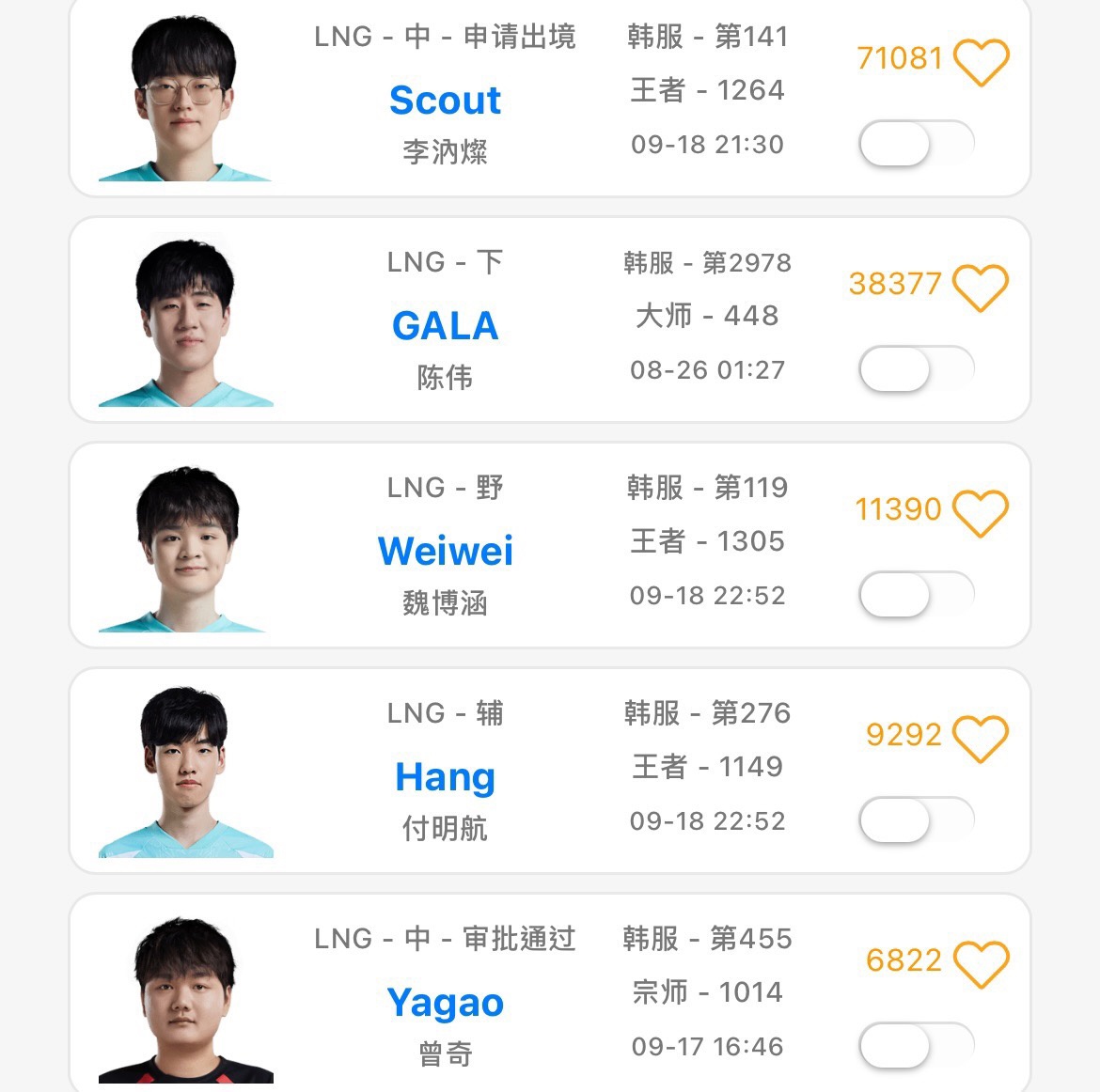
Task: Like Scout with the heart icon
Action: [x=981, y=62]
